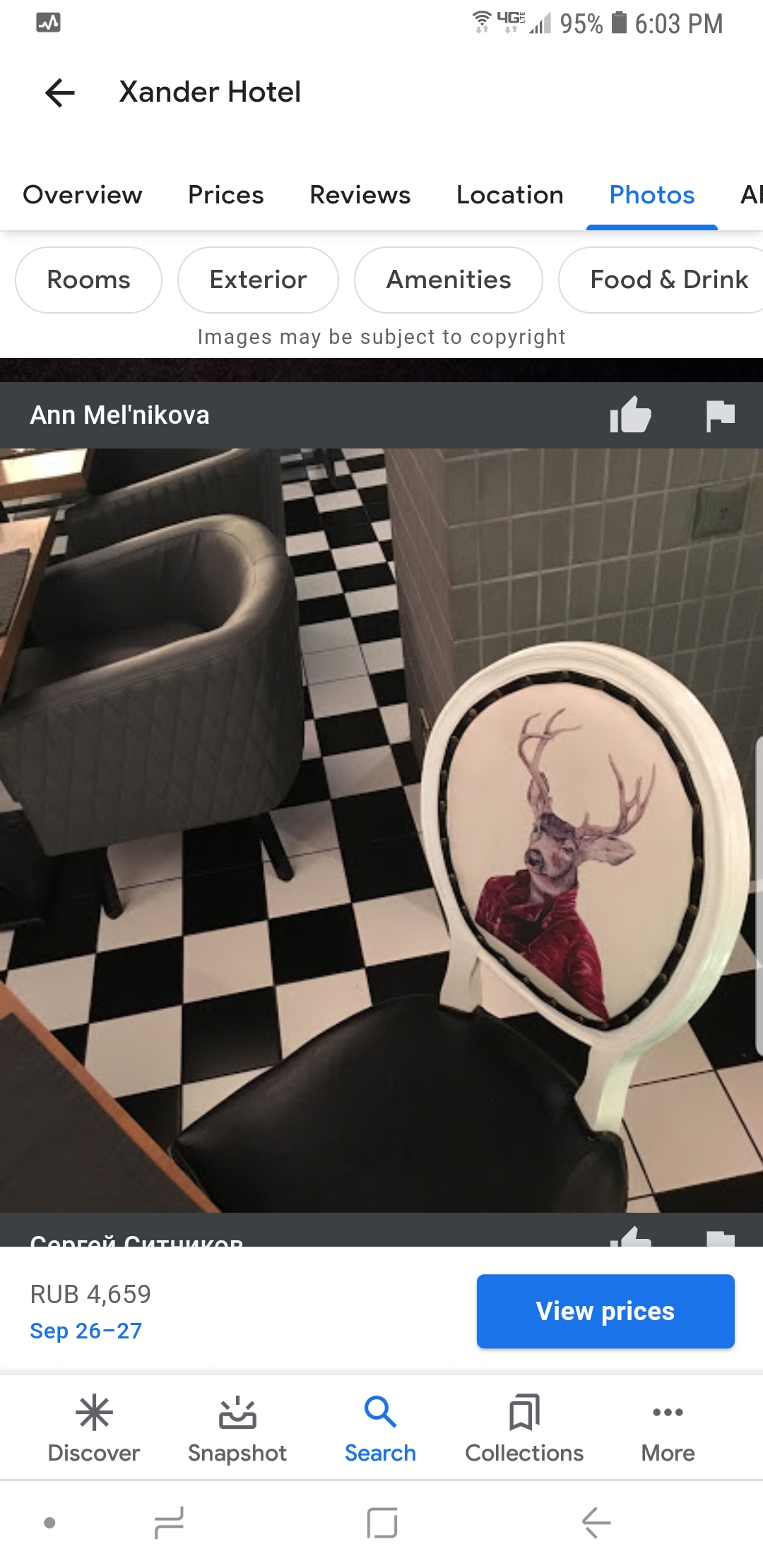
Task: Filter photos by Rooms
Action: tap(89, 280)
